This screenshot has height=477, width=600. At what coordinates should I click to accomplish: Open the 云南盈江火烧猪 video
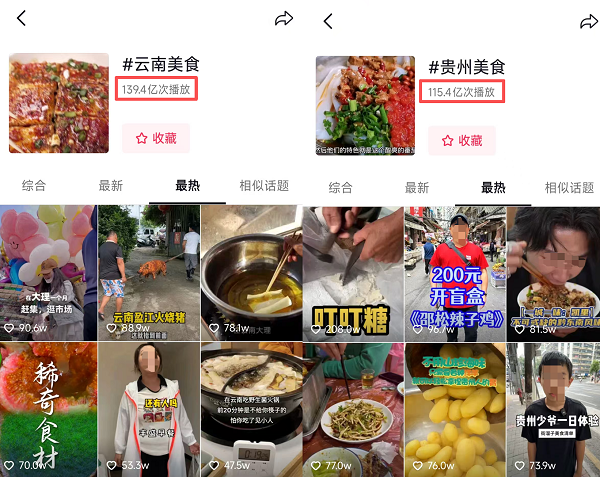tap(148, 271)
